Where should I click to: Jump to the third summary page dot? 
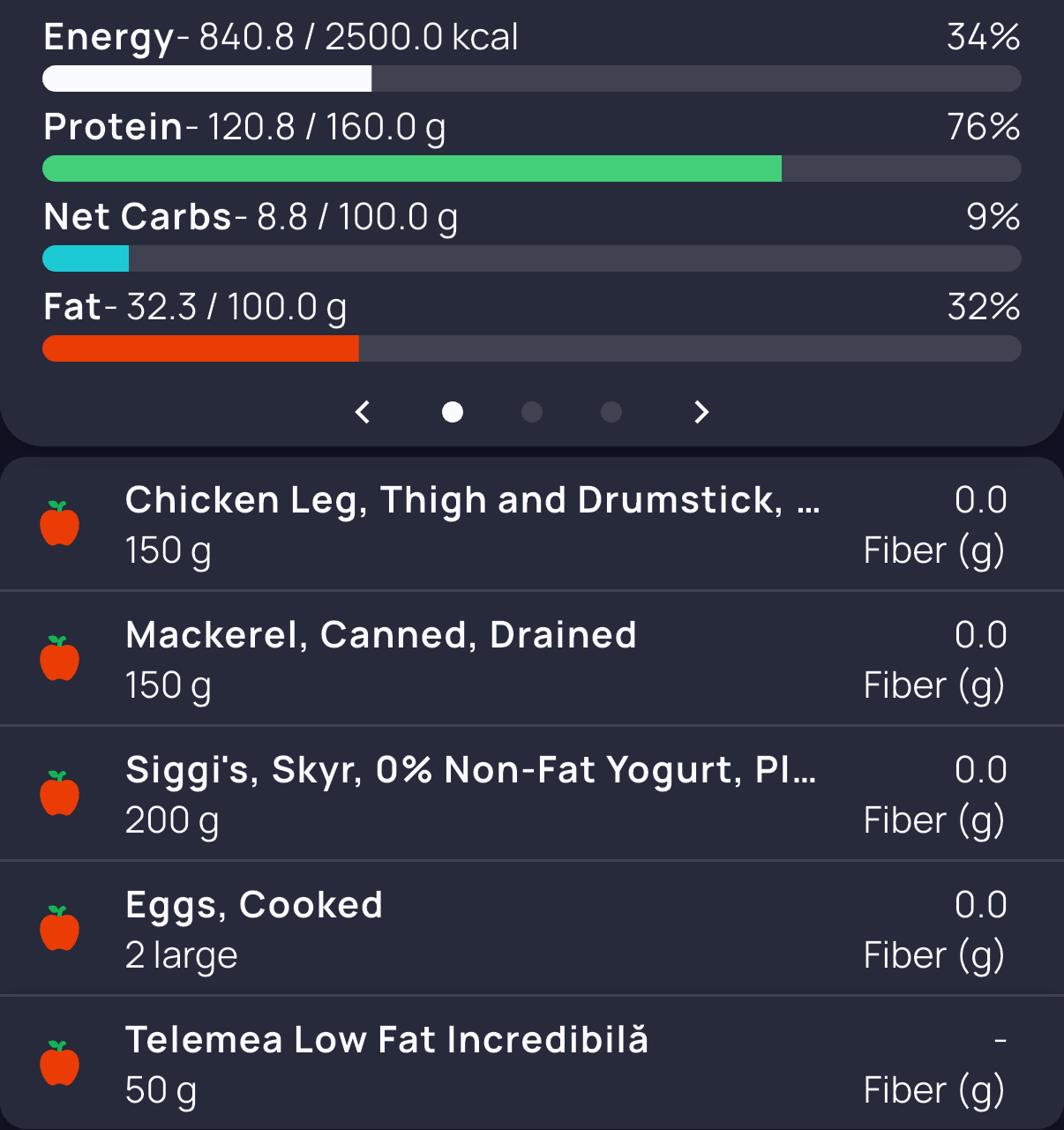[x=611, y=412]
